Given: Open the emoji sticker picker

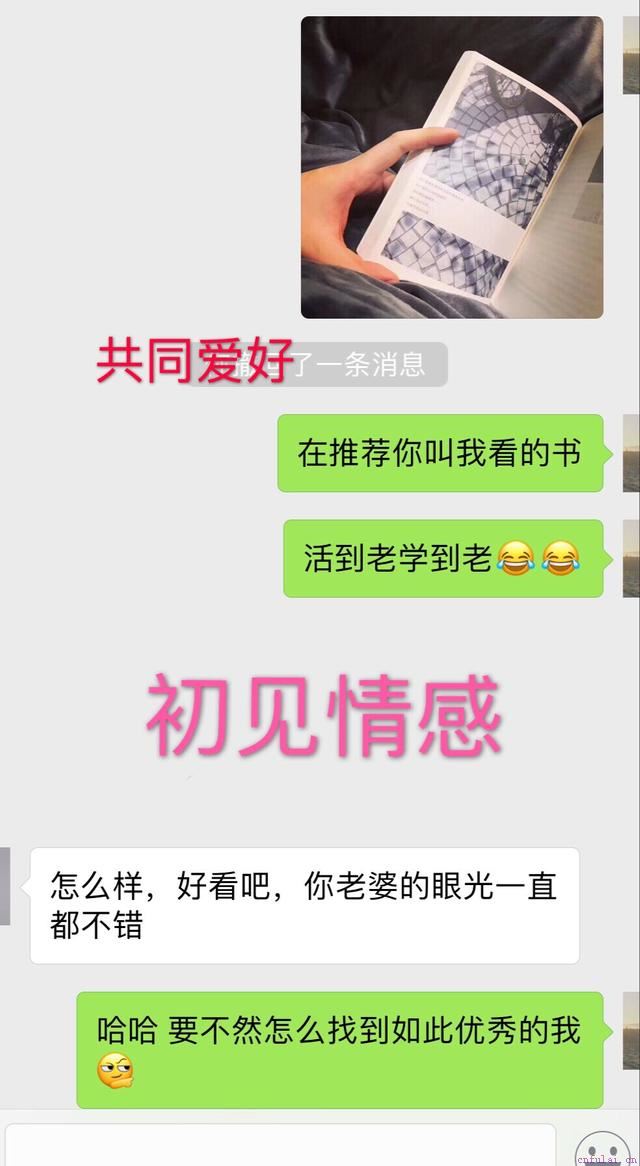Looking at the screenshot, I should click(x=603, y=1149).
